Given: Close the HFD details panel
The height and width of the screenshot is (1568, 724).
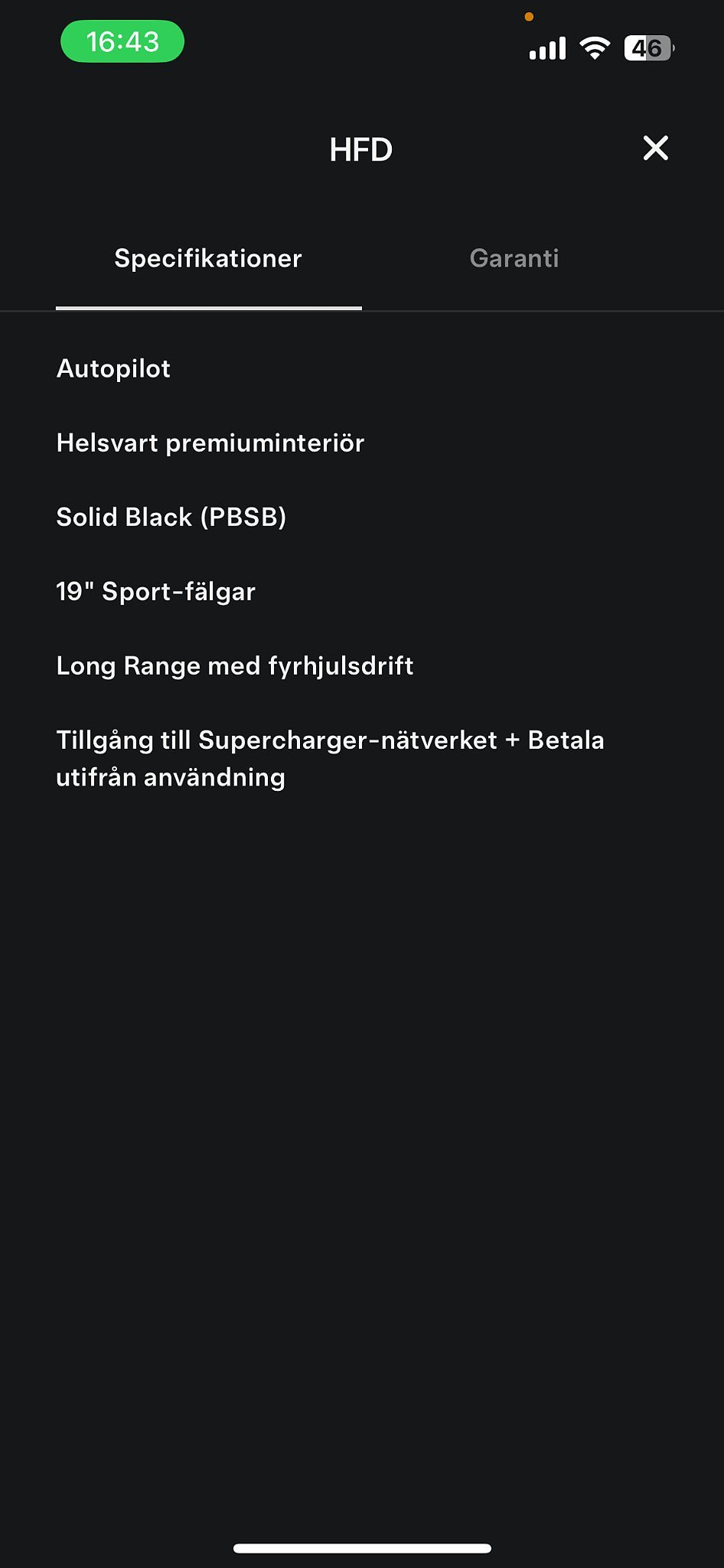Looking at the screenshot, I should pos(655,149).
